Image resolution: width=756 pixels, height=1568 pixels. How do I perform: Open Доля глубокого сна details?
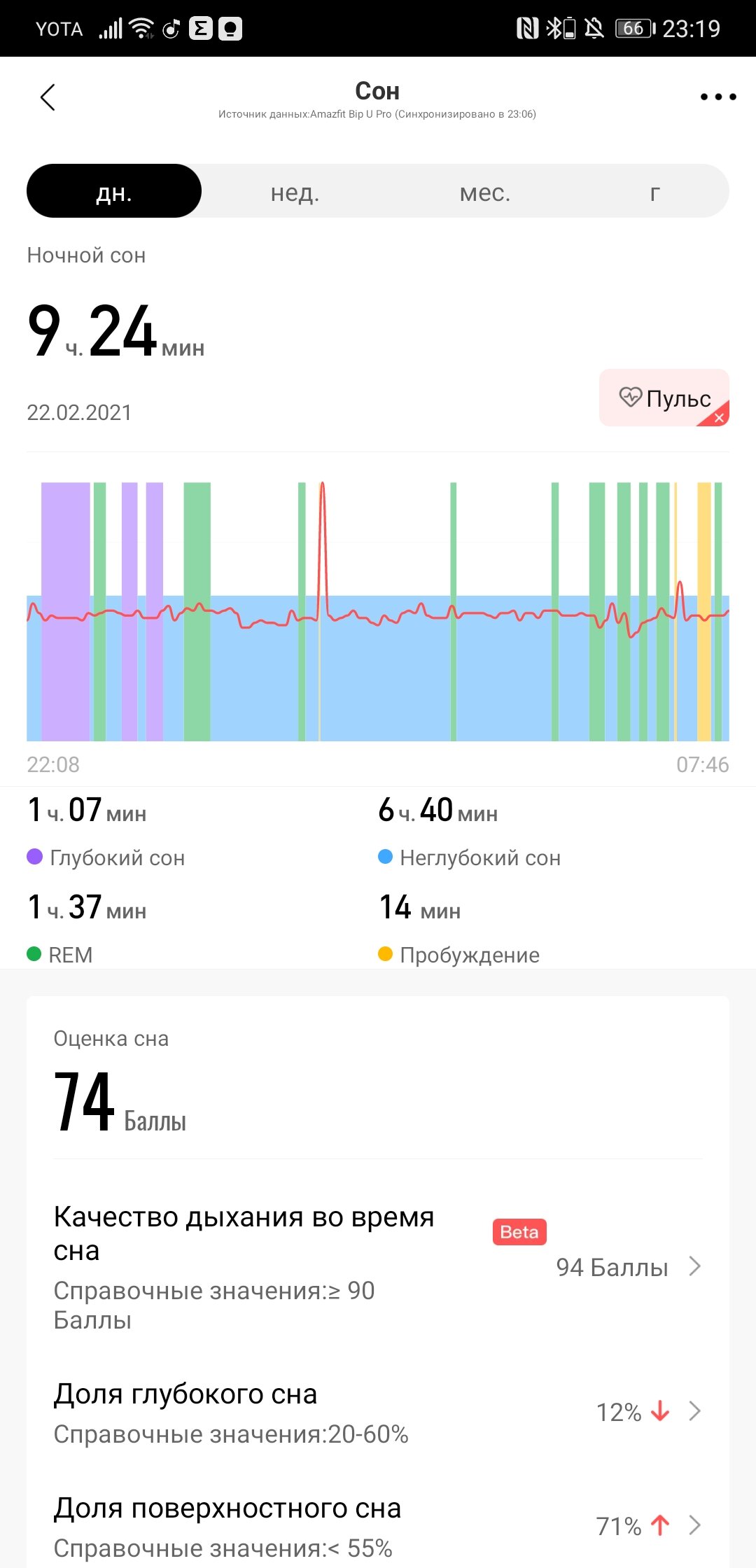(378, 1413)
